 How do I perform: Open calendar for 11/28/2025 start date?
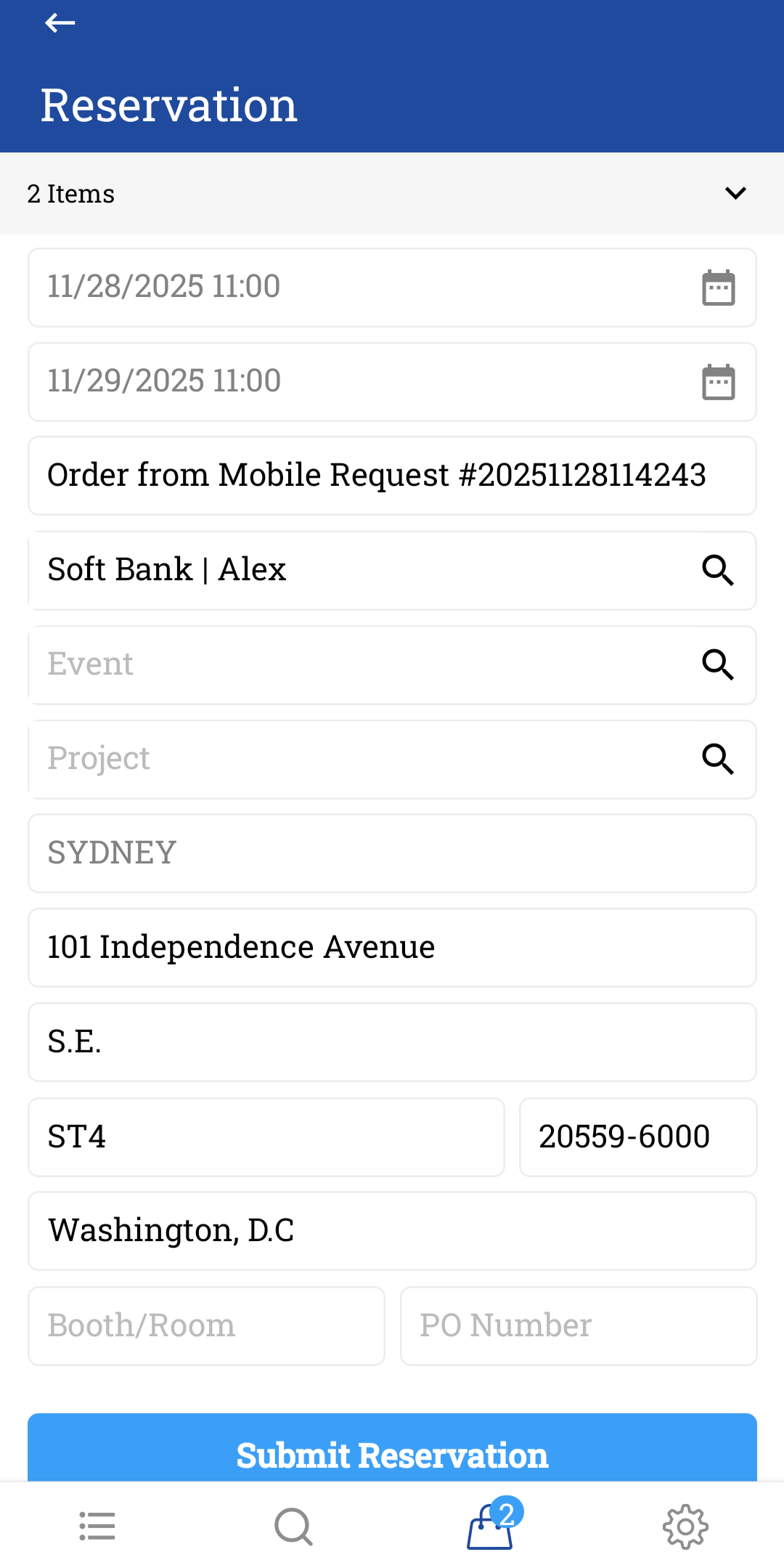tap(718, 288)
